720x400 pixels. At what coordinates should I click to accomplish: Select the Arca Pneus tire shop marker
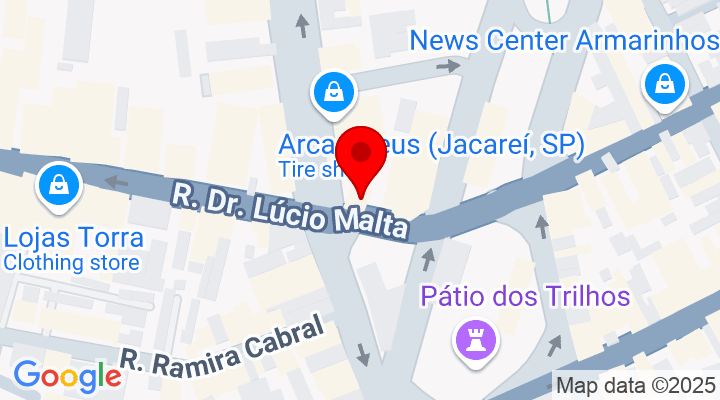click(x=334, y=93)
